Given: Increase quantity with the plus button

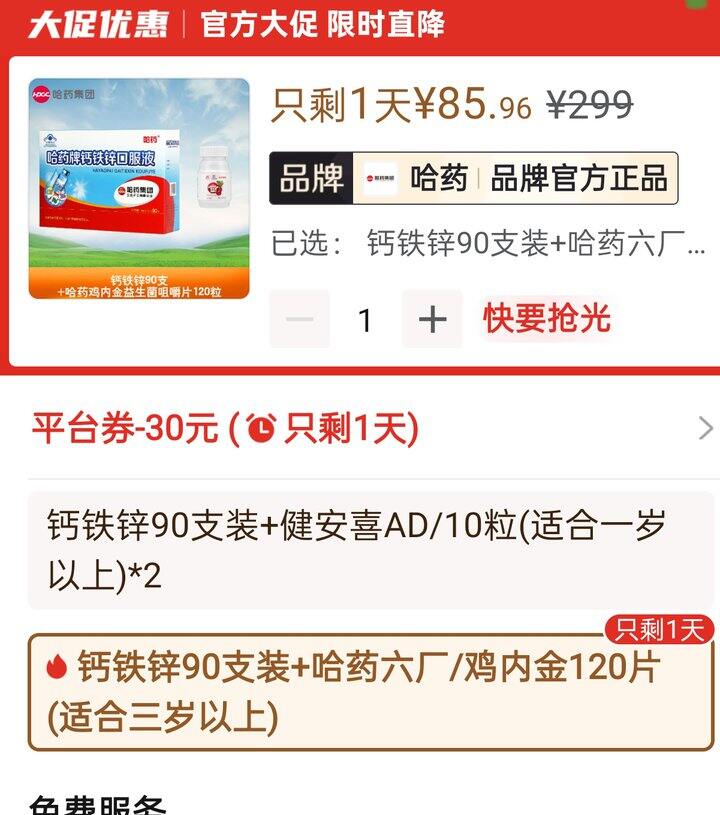Looking at the screenshot, I should tap(432, 319).
